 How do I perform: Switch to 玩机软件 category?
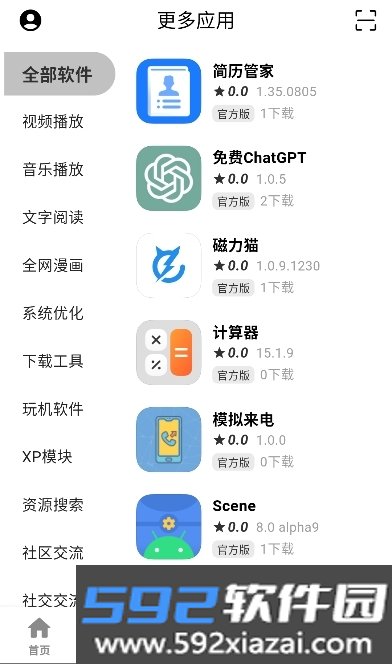(53, 409)
